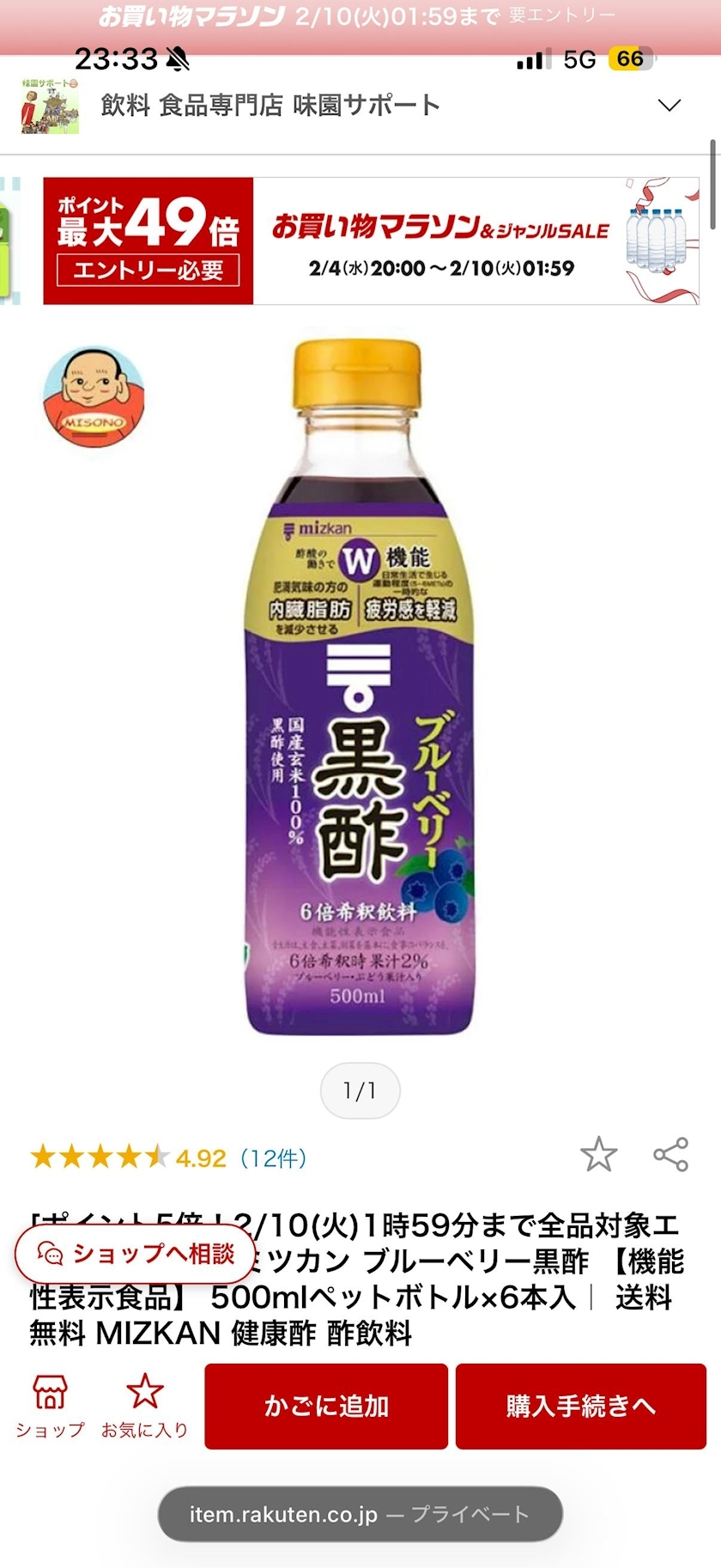Share this product page
The image size is (721, 1568).
[x=670, y=1154]
